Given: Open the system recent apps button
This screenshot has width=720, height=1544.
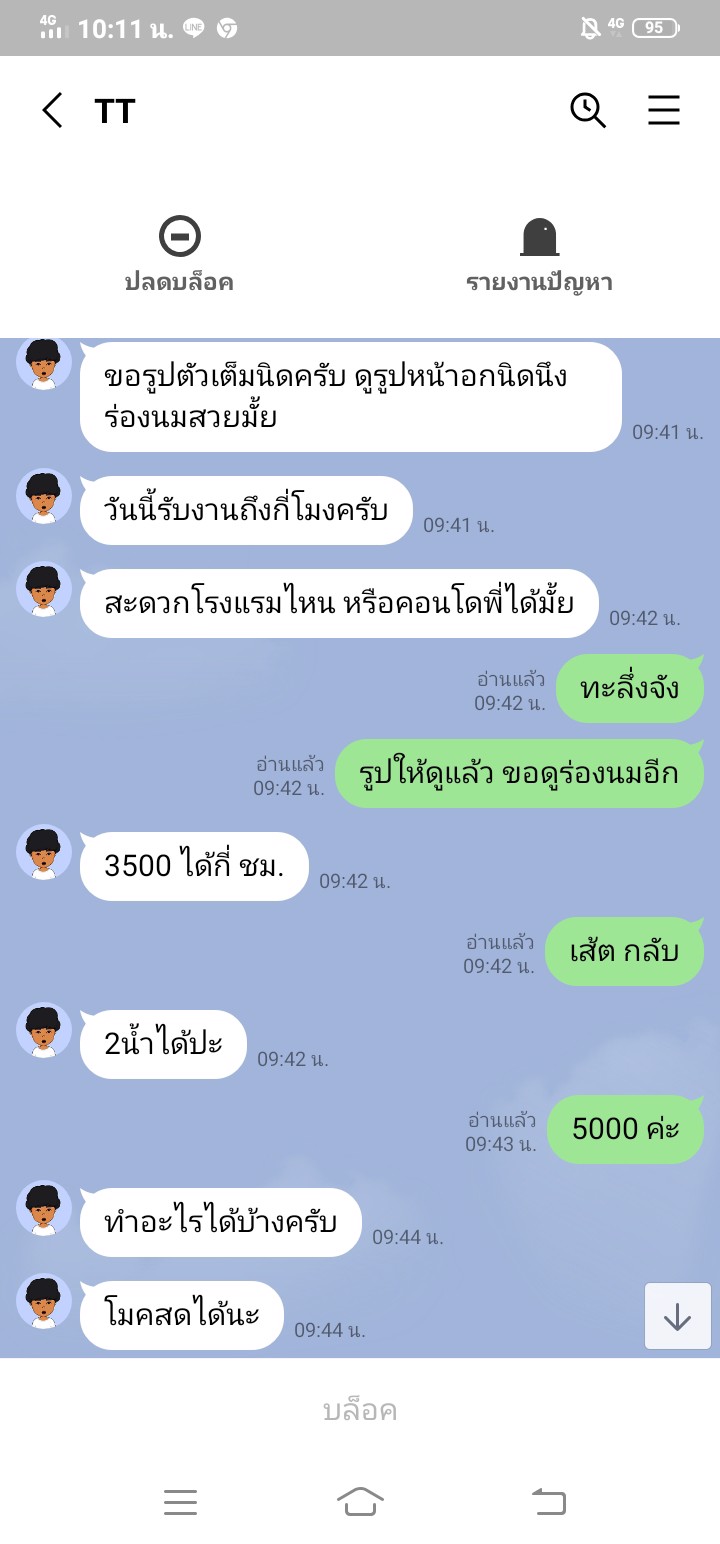Looking at the screenshot, I should [x=180, y=1501].
